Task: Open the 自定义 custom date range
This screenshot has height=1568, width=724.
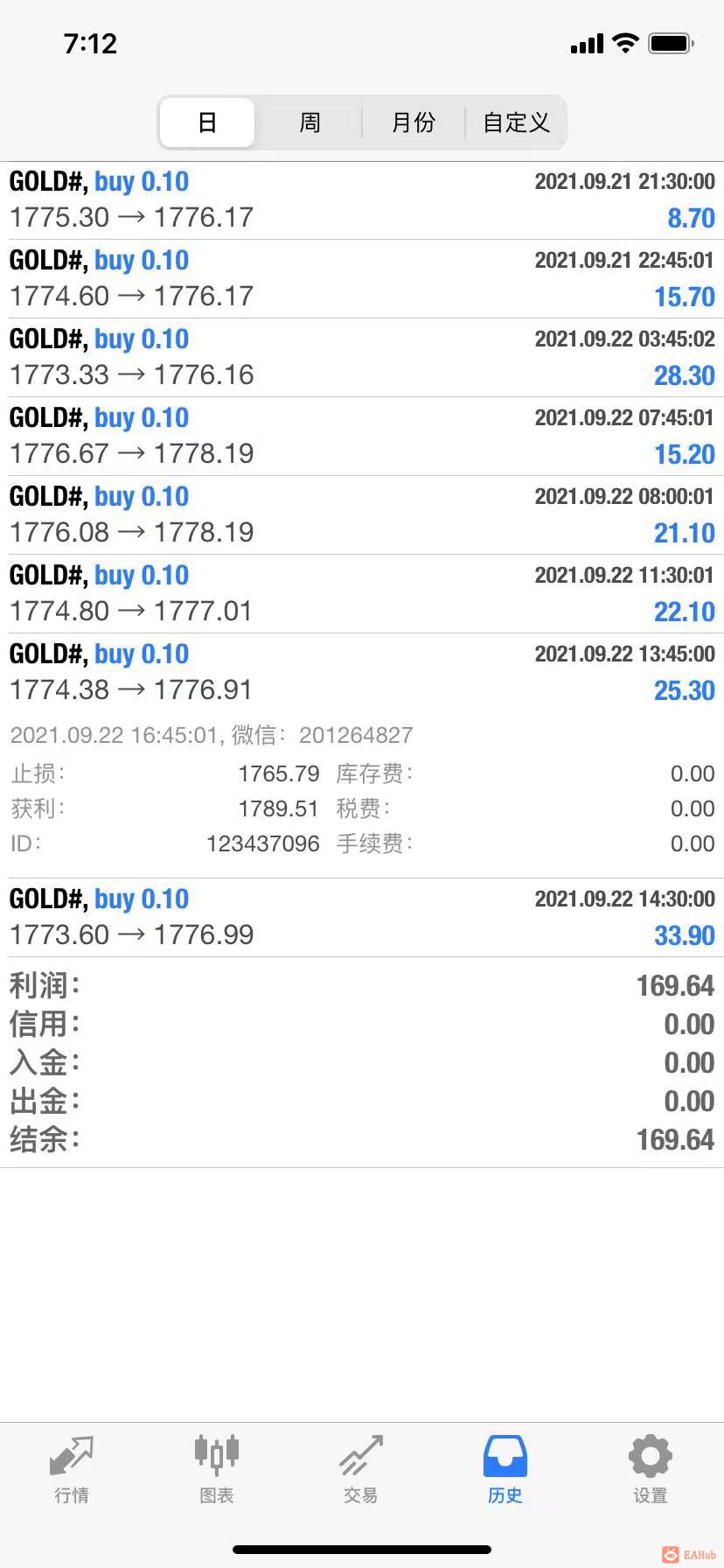Action: coord(515,122)
